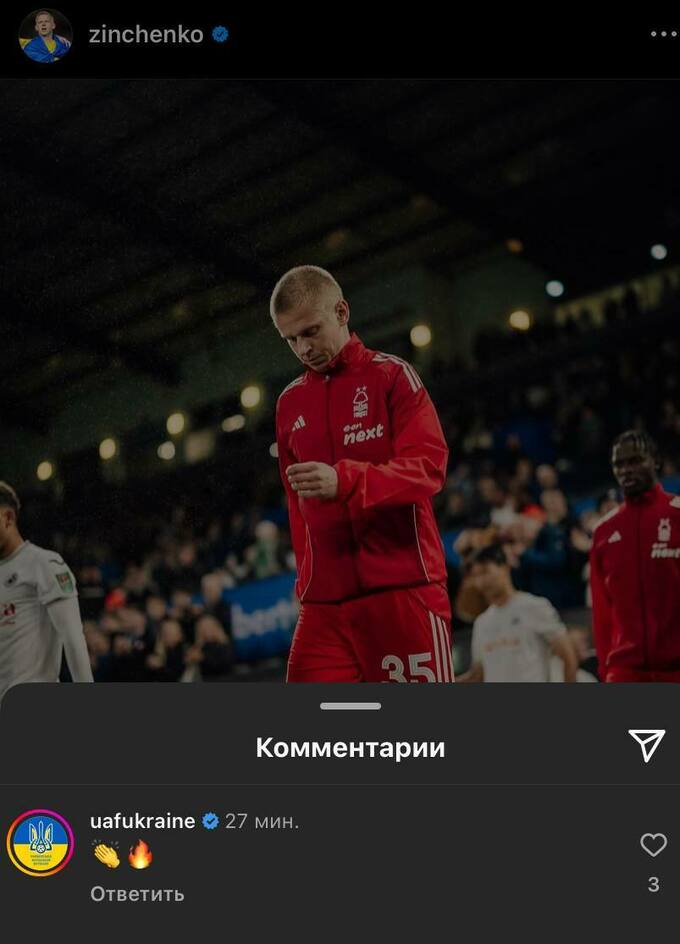Open the uafukraine username in comments
The height and width of the screenshot is (944, 680).
pos(142,821)
